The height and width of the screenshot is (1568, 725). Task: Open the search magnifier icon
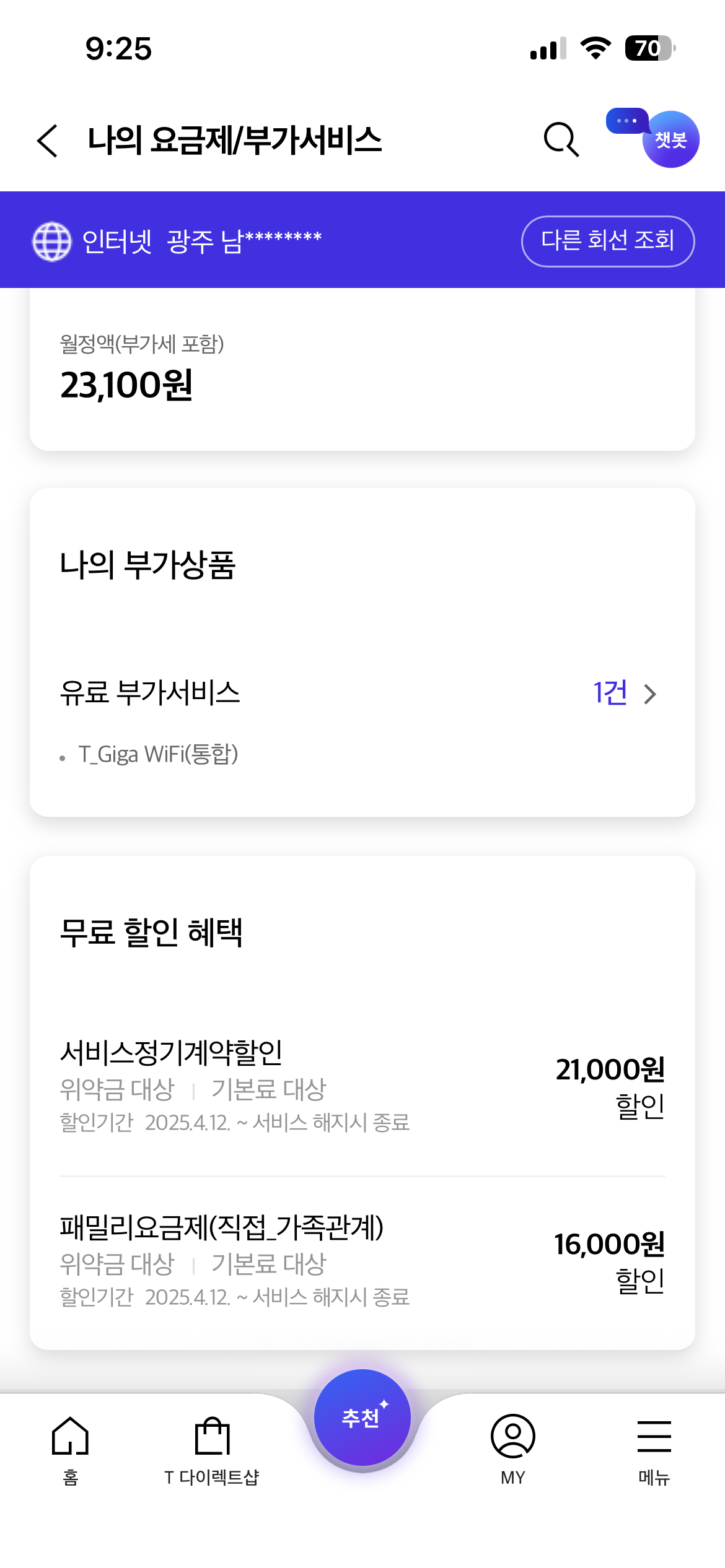pos(561,140)
